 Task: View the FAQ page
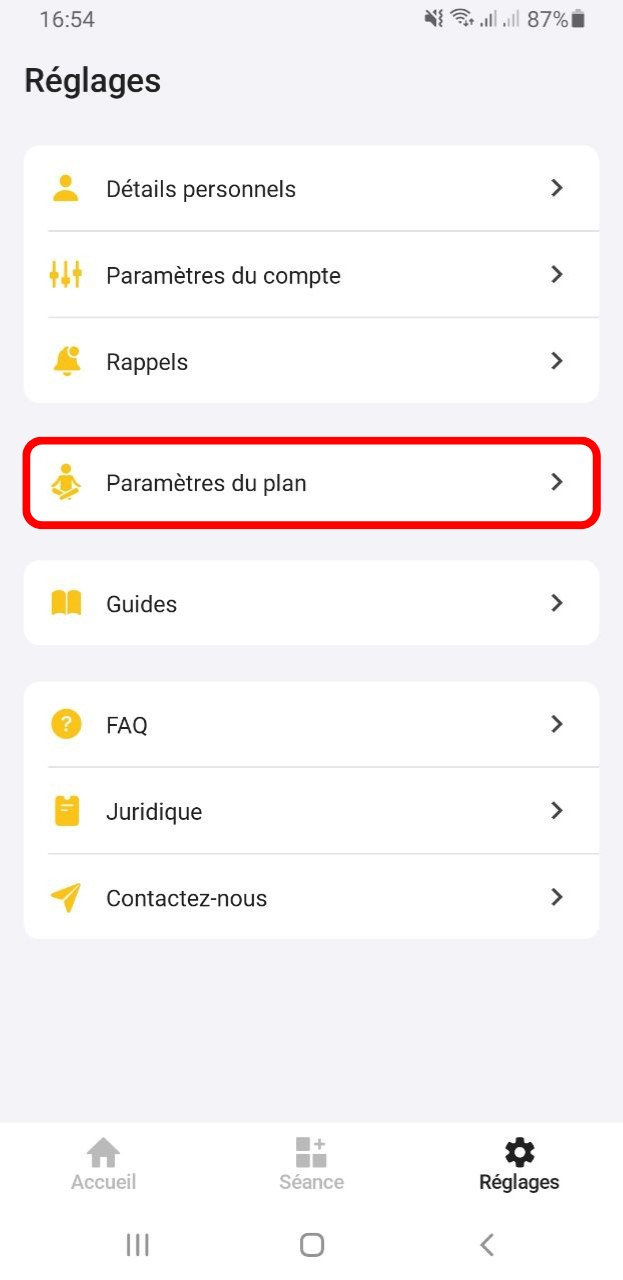(311, 725)
